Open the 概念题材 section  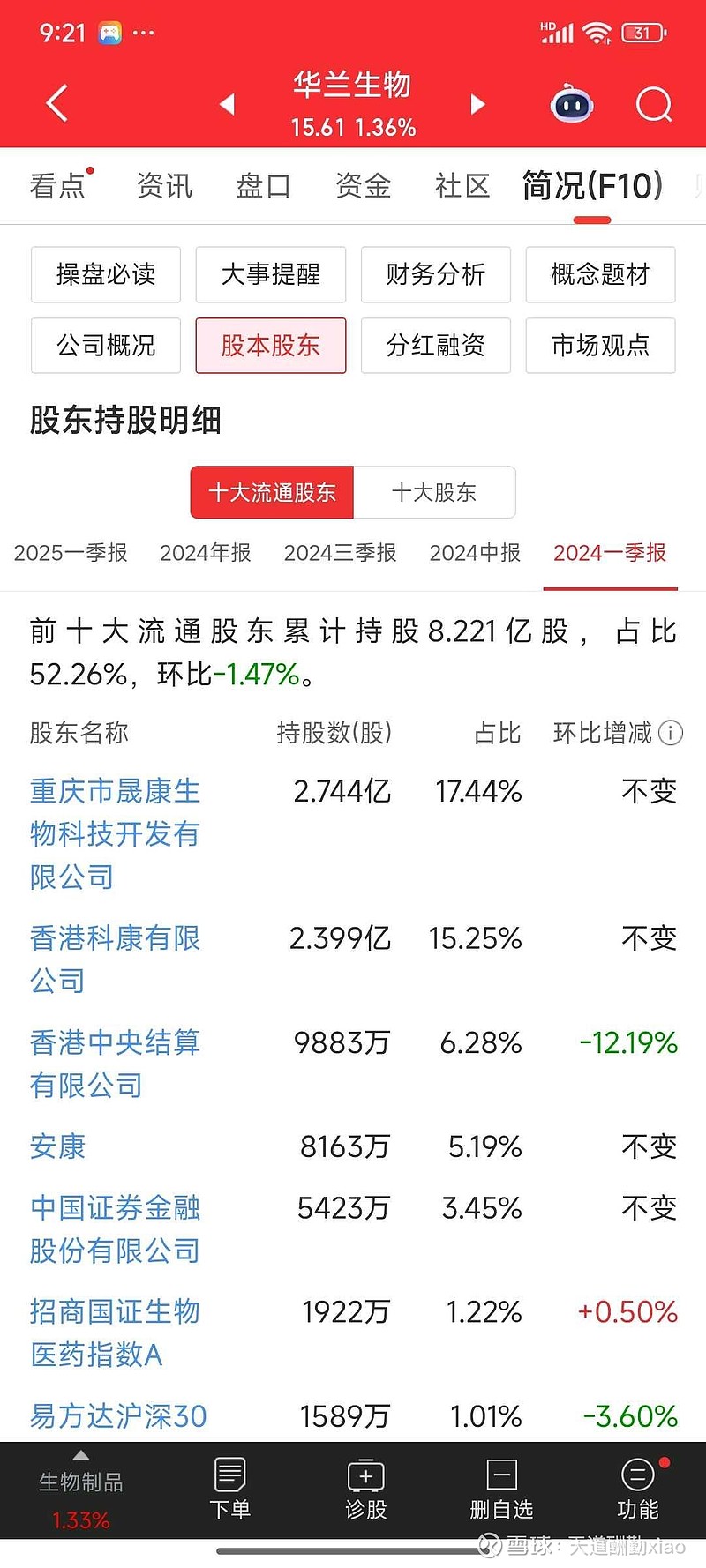(x=600, y=275)
